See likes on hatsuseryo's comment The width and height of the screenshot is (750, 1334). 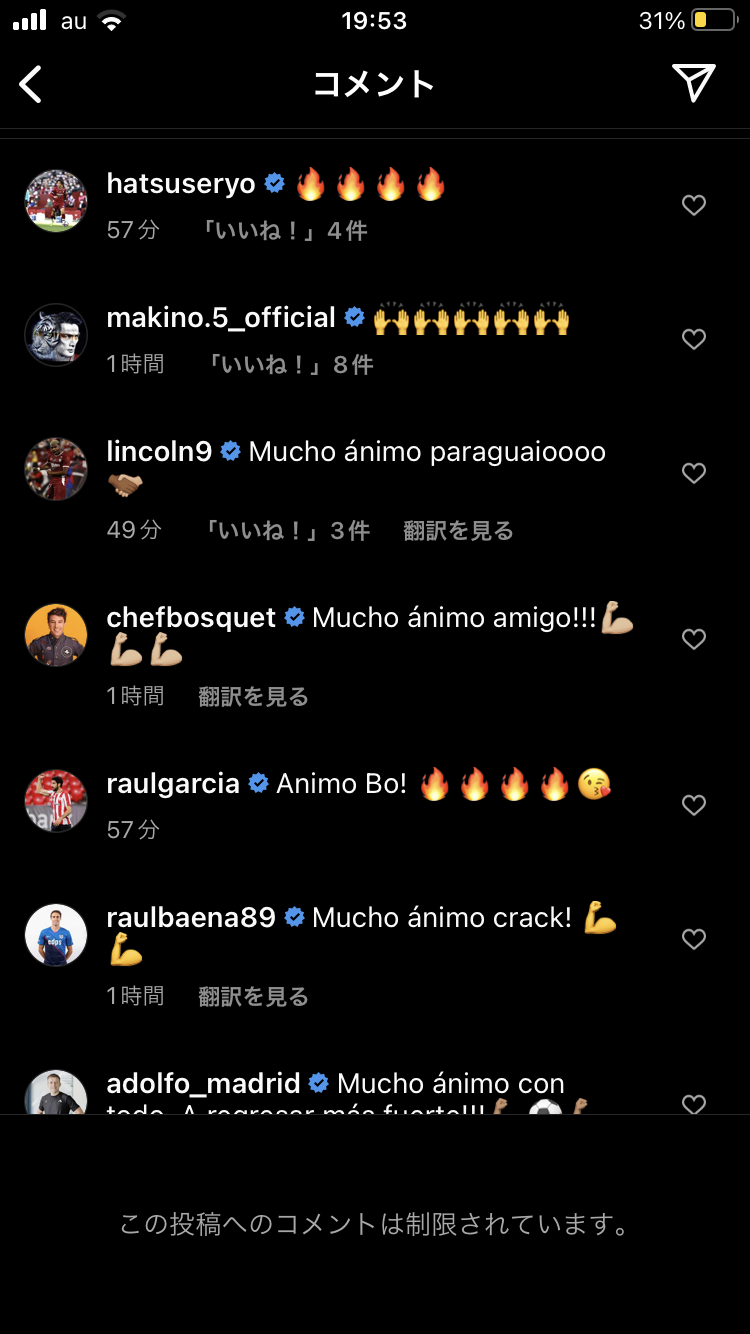pos(285,231)
